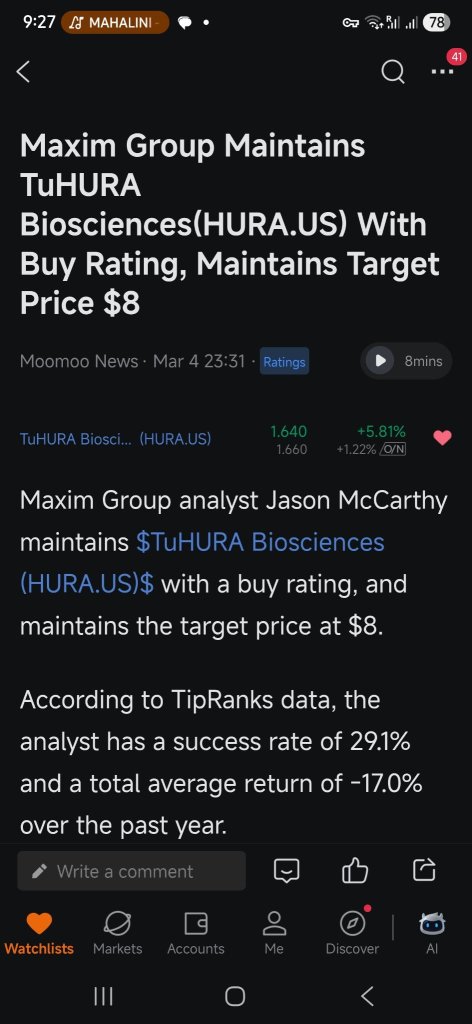Open the three-dot overflow menu
This screenshot has width=472, height=1024.
point(443,72)
